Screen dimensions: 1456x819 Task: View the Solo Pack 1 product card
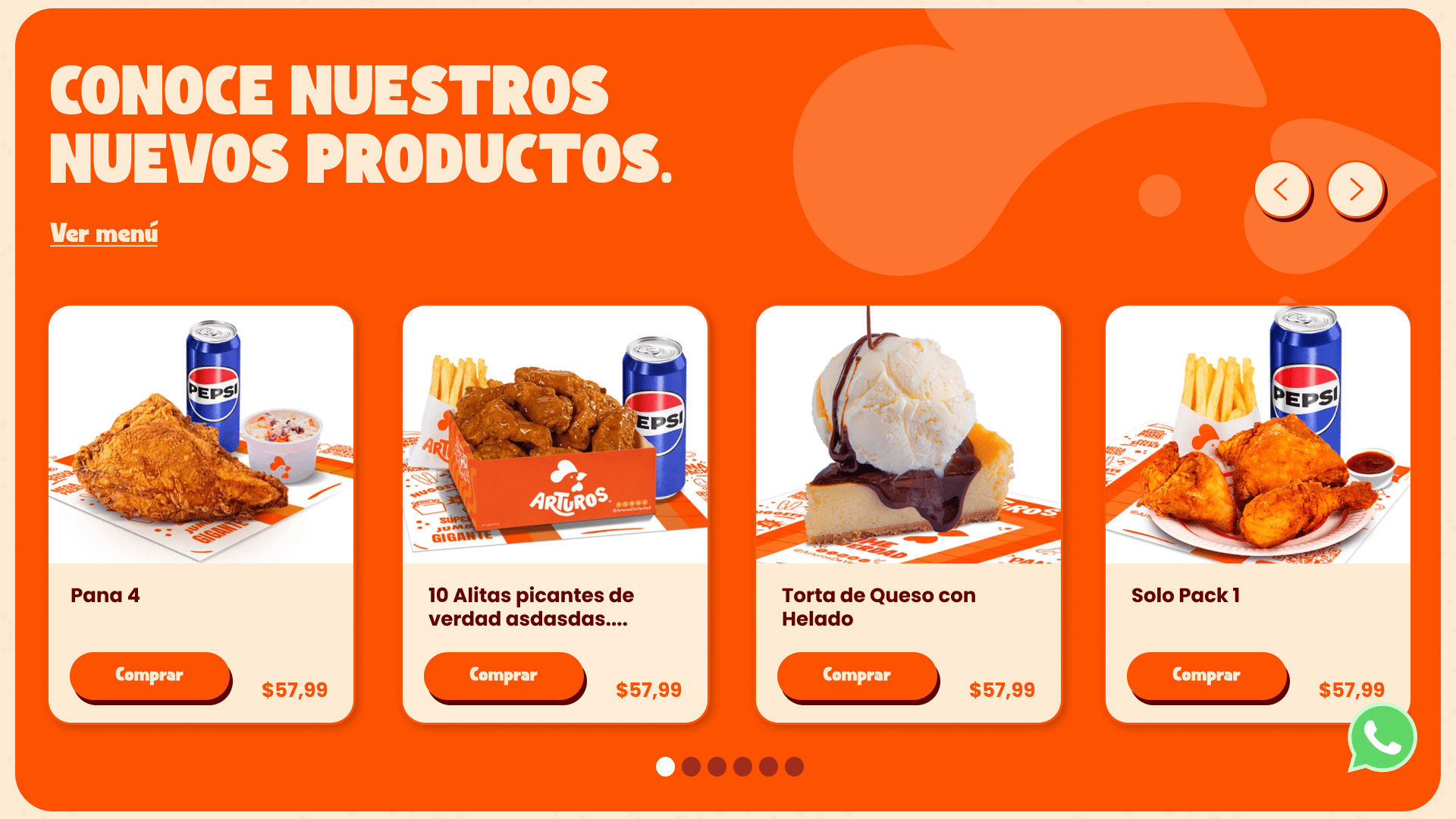pyautogui.click(x=1258, y=435)
